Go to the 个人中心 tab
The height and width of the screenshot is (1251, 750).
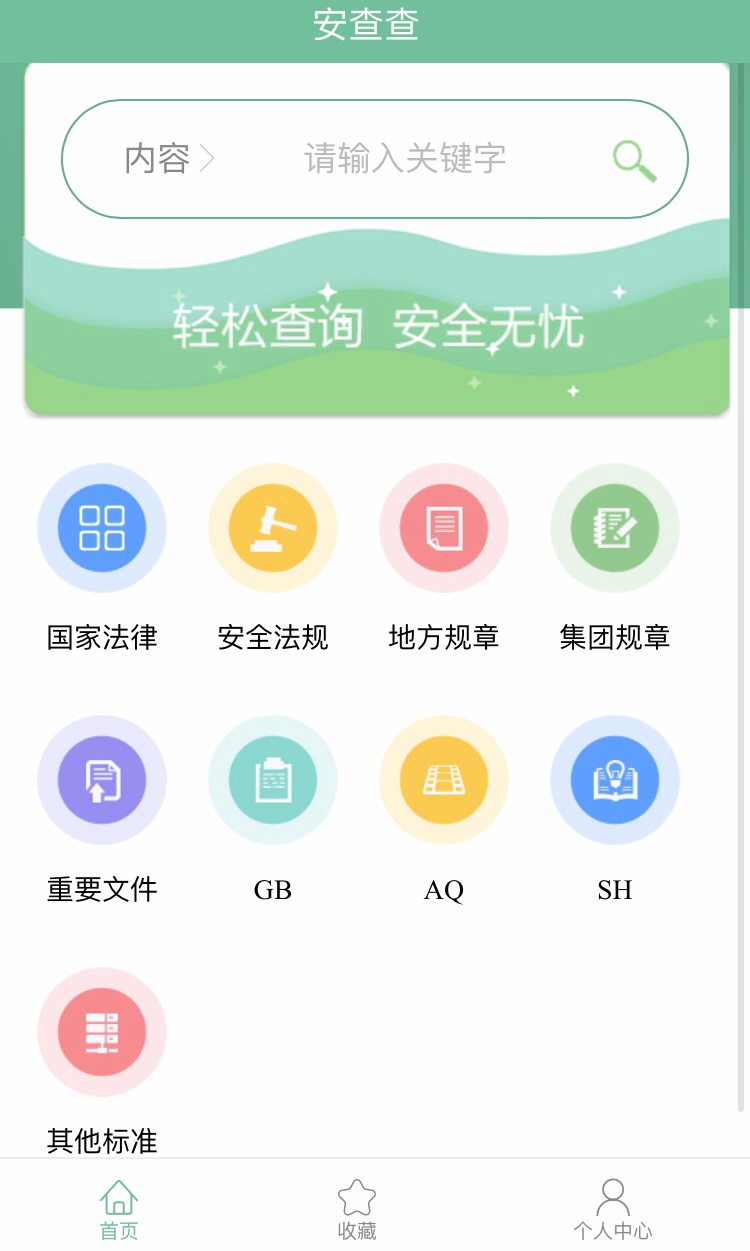point(613,1209)
